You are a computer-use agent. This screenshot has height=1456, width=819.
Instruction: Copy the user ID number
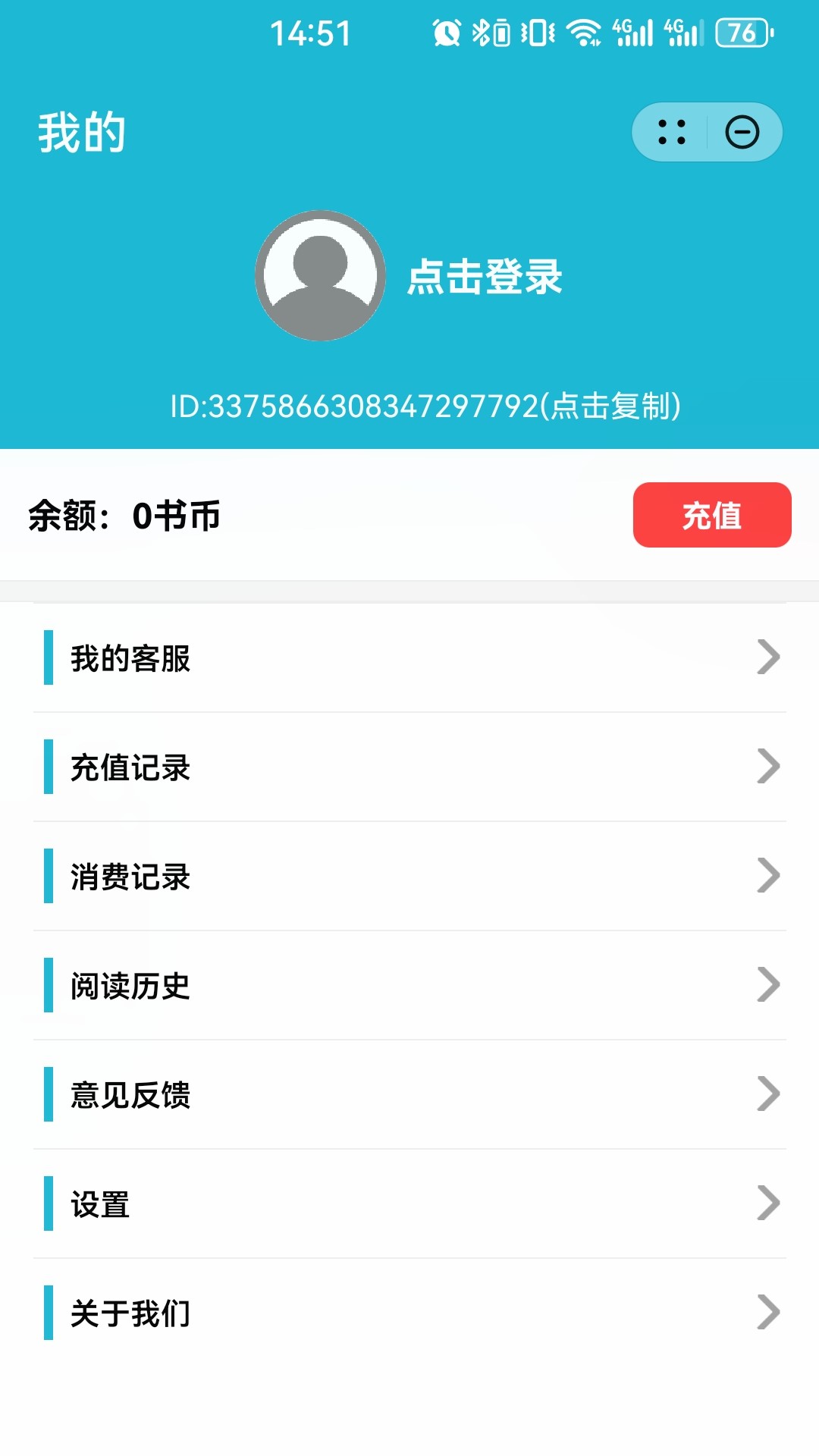425,406
